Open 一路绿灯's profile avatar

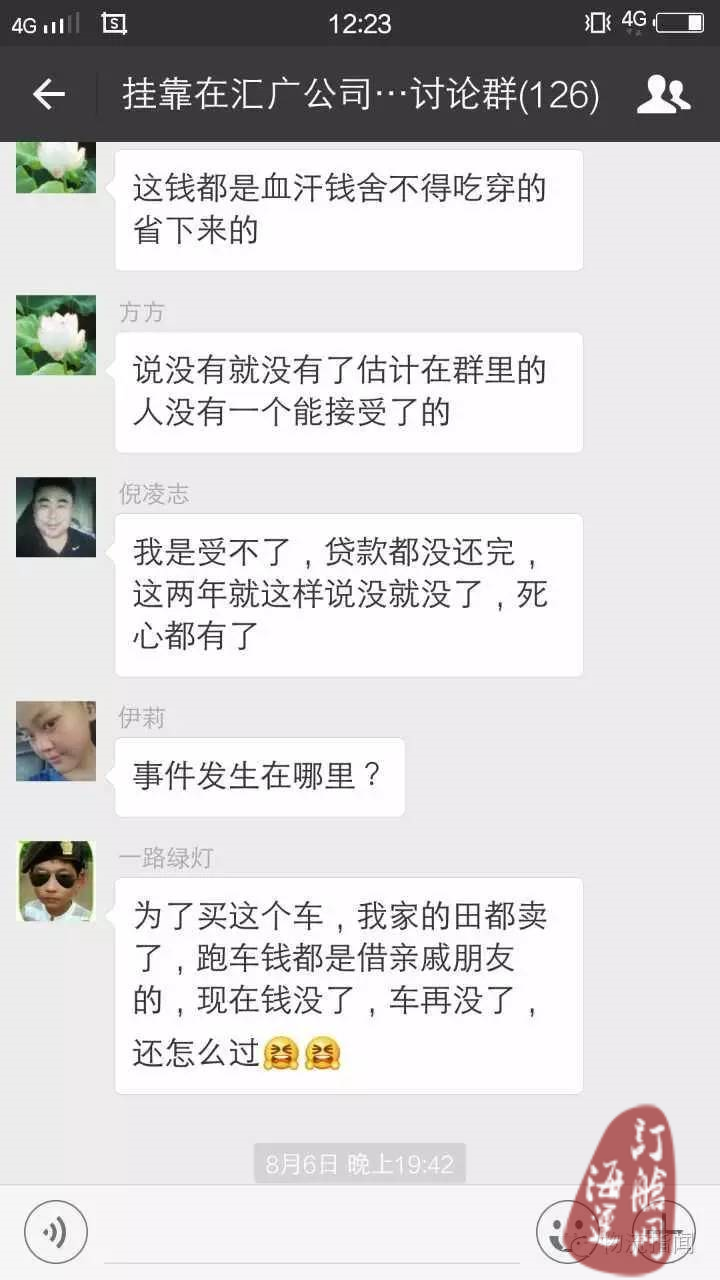(56, 881)
